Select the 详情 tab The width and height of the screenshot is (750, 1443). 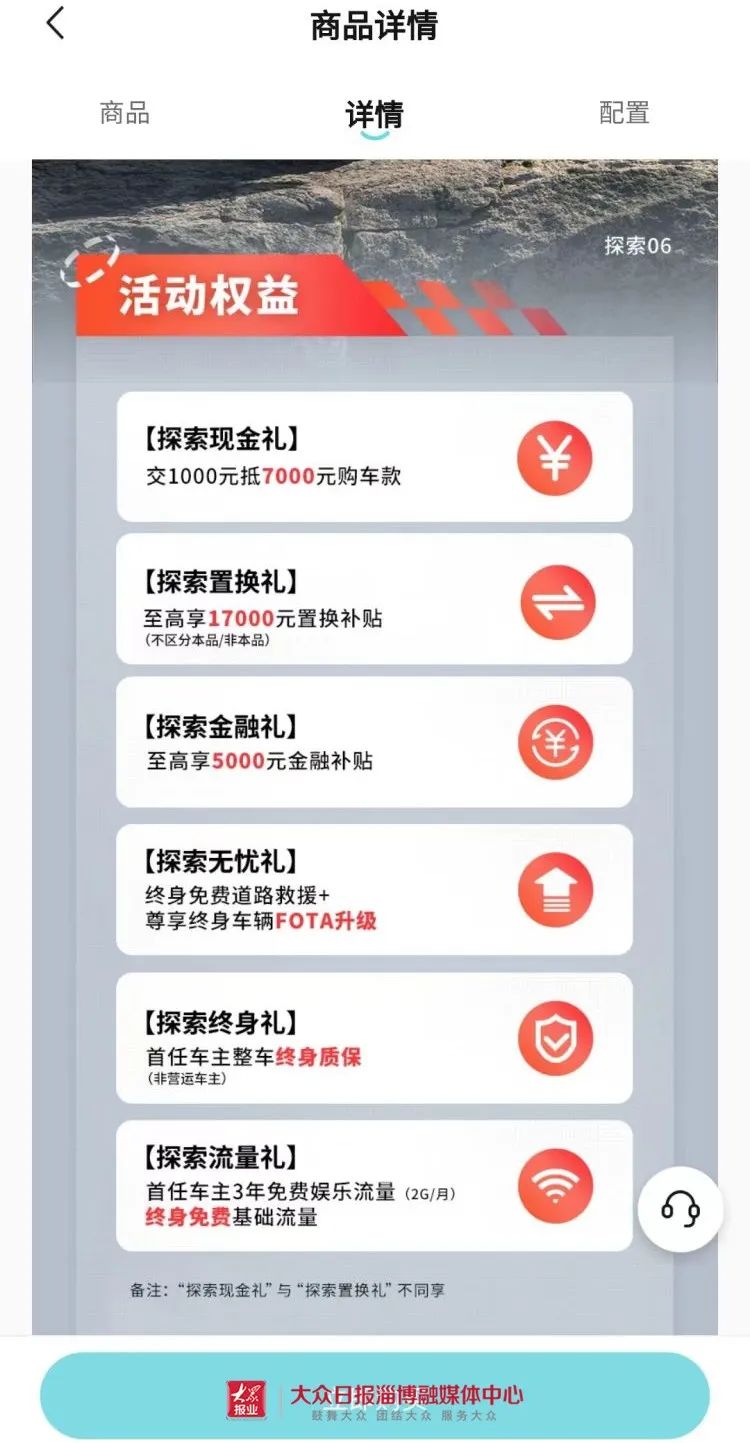tap(374, 114)
